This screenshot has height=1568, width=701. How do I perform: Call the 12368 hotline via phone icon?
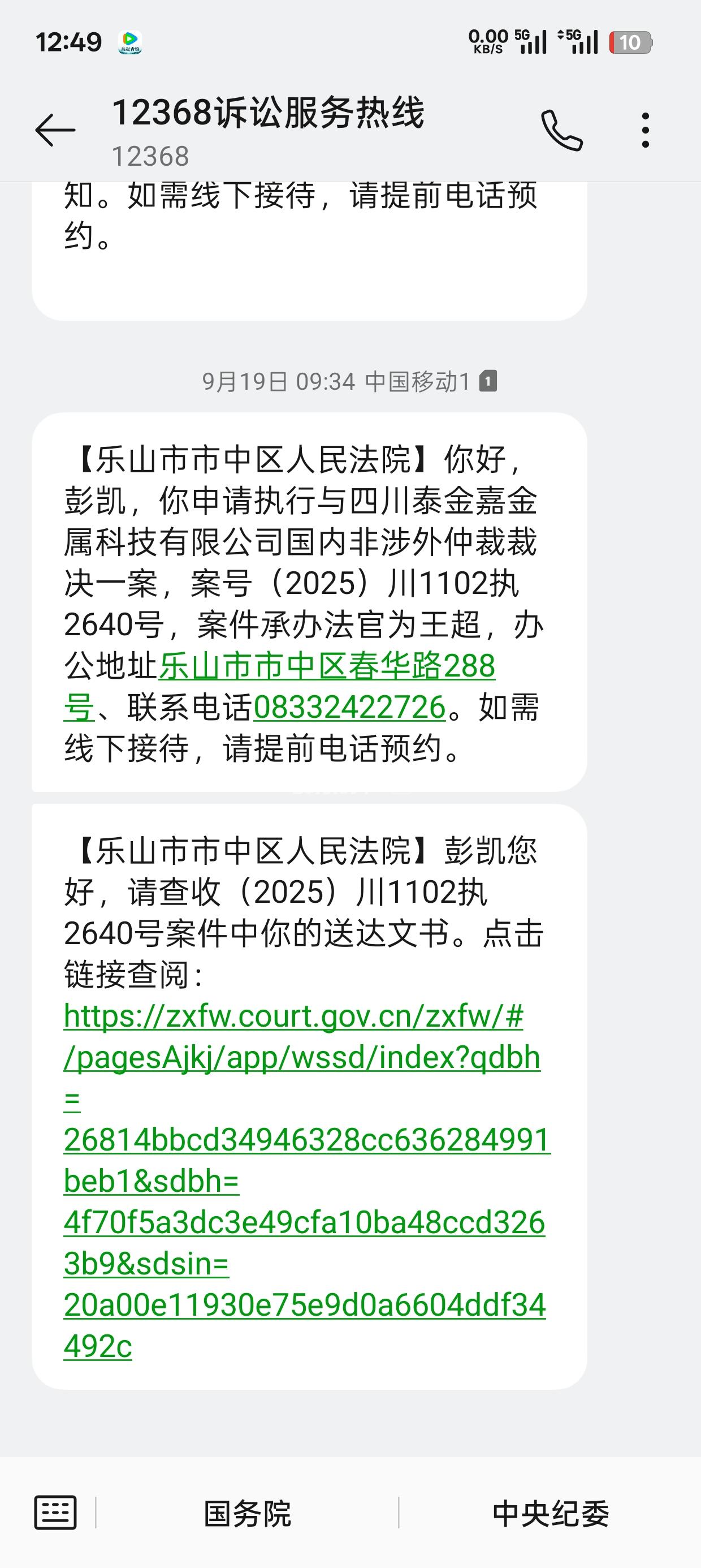[562, 130]
